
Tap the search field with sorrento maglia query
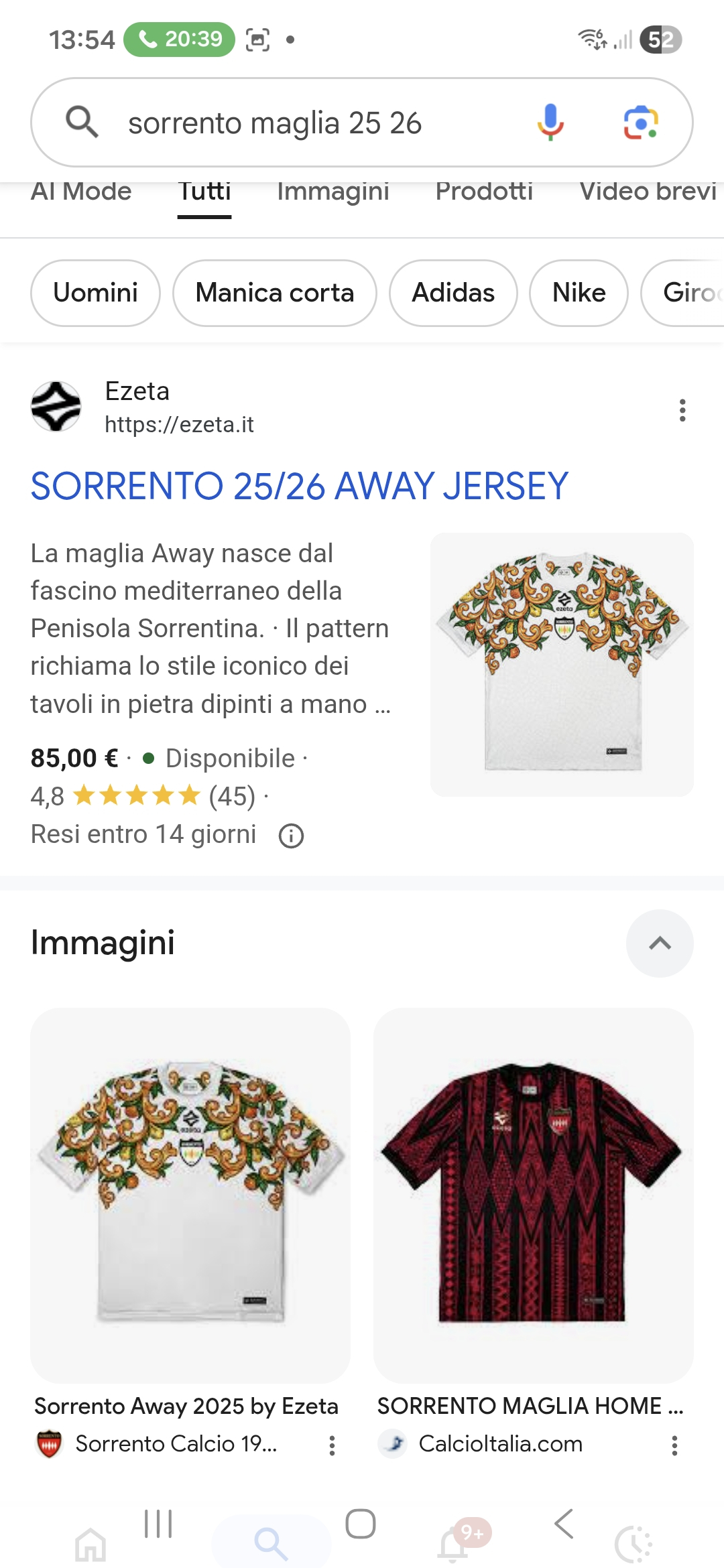(302, 123)
